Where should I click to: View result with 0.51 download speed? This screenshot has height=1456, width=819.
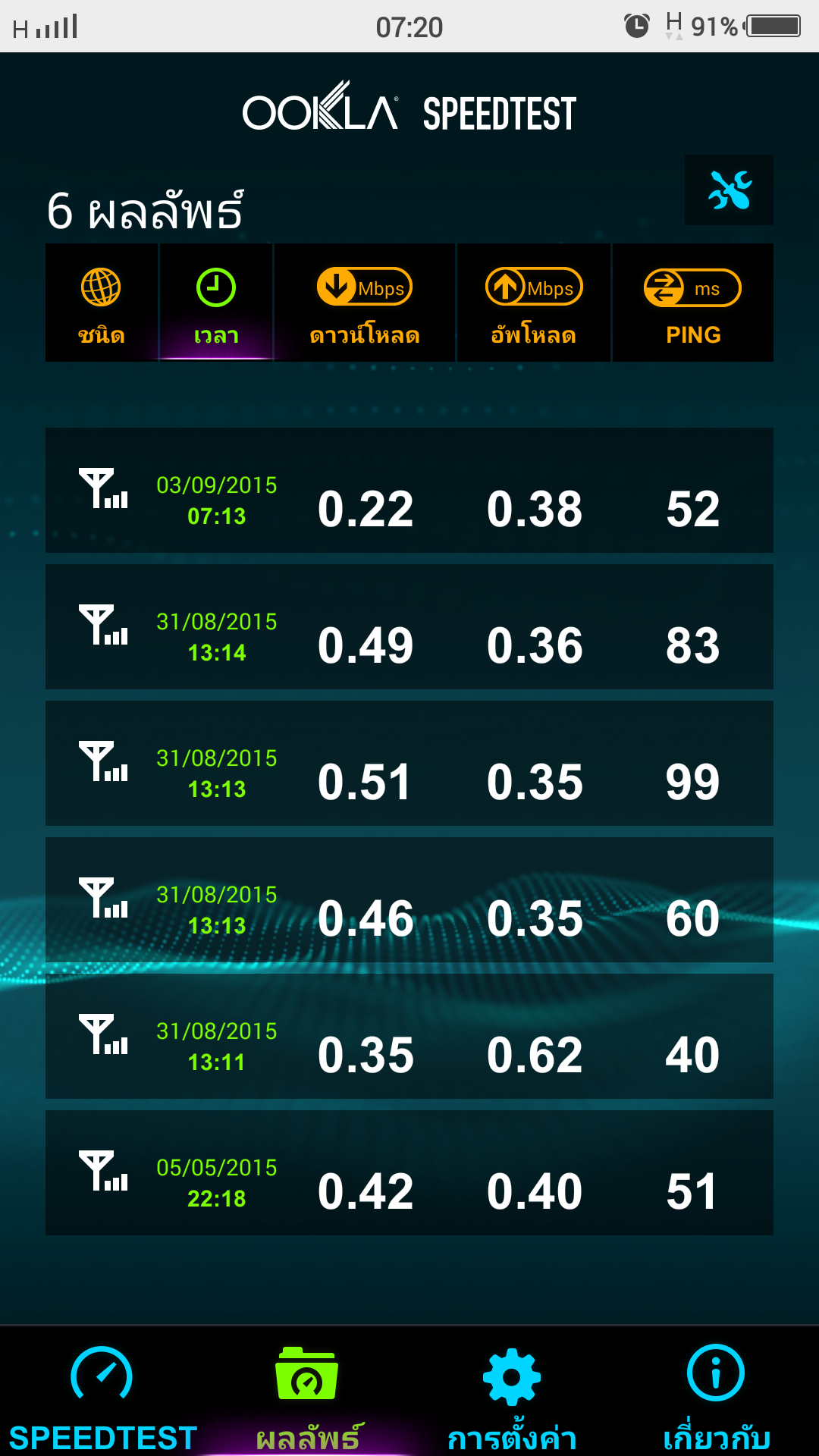pyautogui.click(x=409, y=763)
